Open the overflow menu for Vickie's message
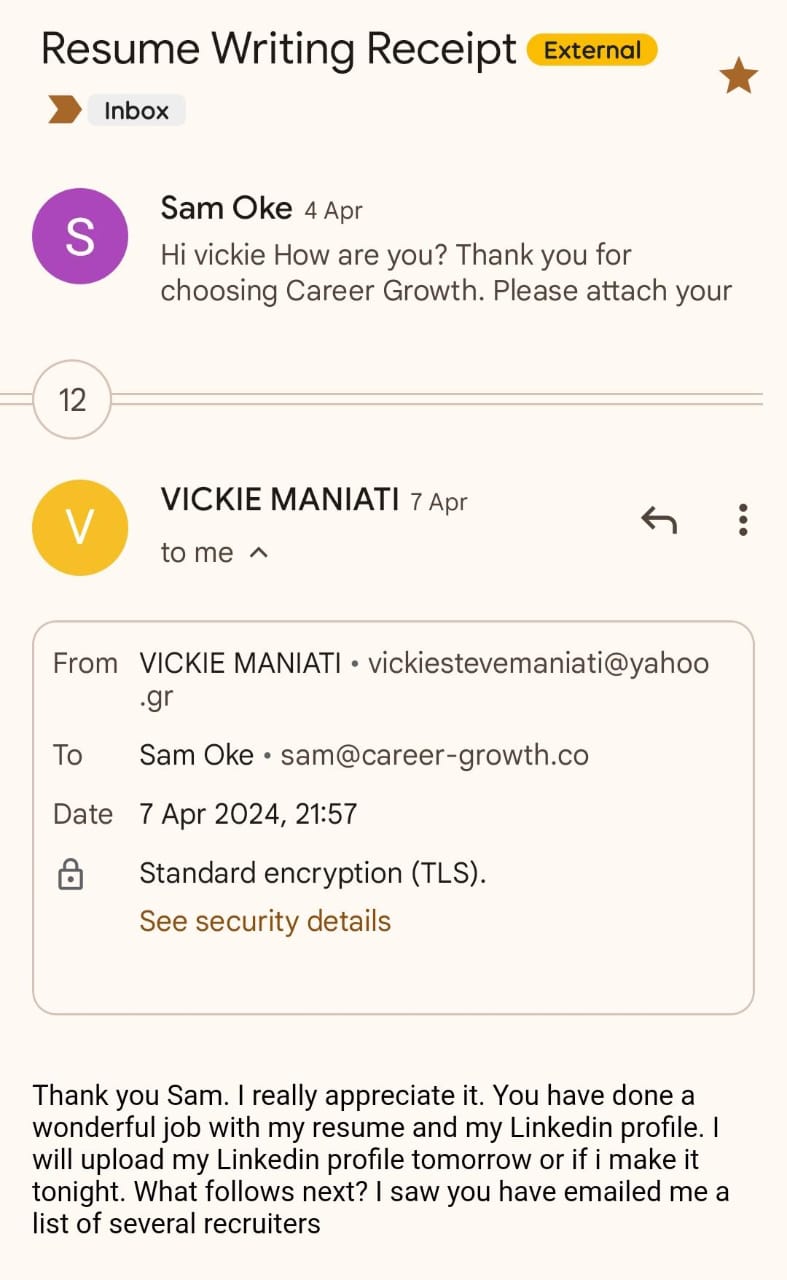This screenshot has width=787, height=1280. pos(743,520)
